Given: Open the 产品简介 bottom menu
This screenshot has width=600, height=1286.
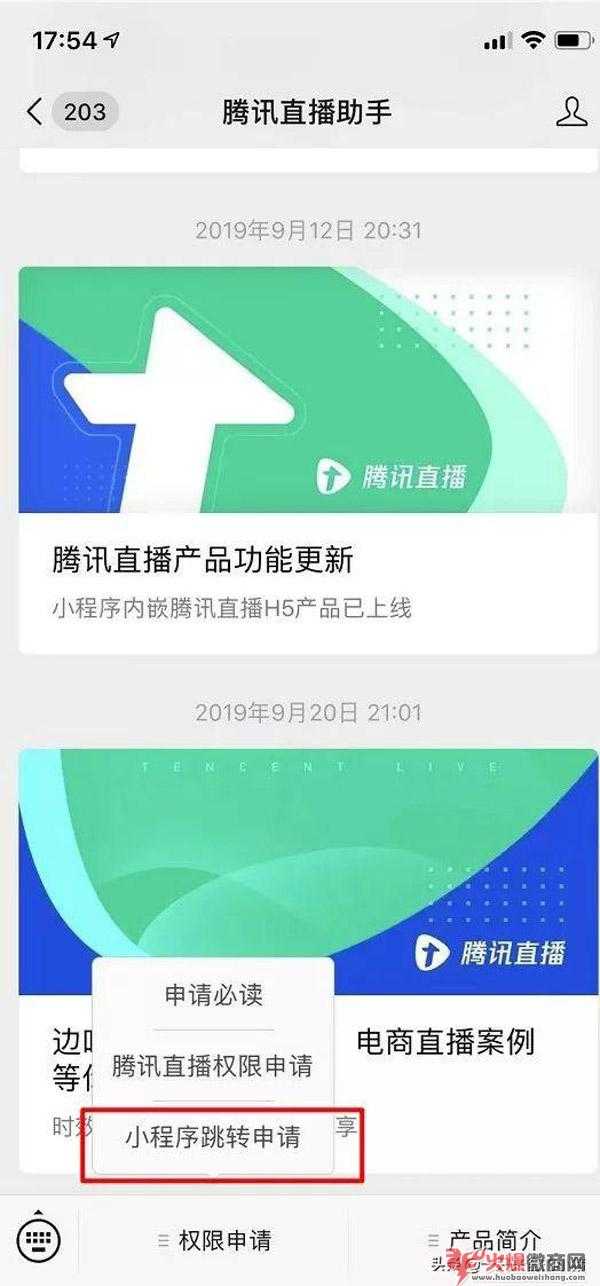Looking at the screenshot, I should pyautogui.click(x=483, y=1241).
